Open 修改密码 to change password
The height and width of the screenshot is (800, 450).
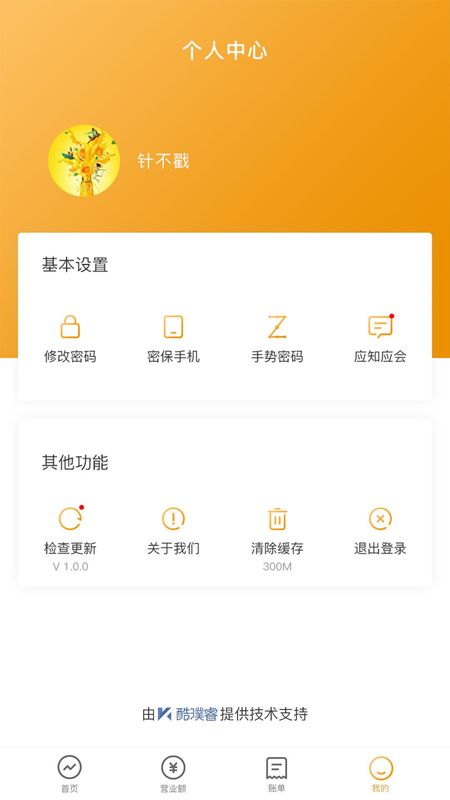point(70,339)
